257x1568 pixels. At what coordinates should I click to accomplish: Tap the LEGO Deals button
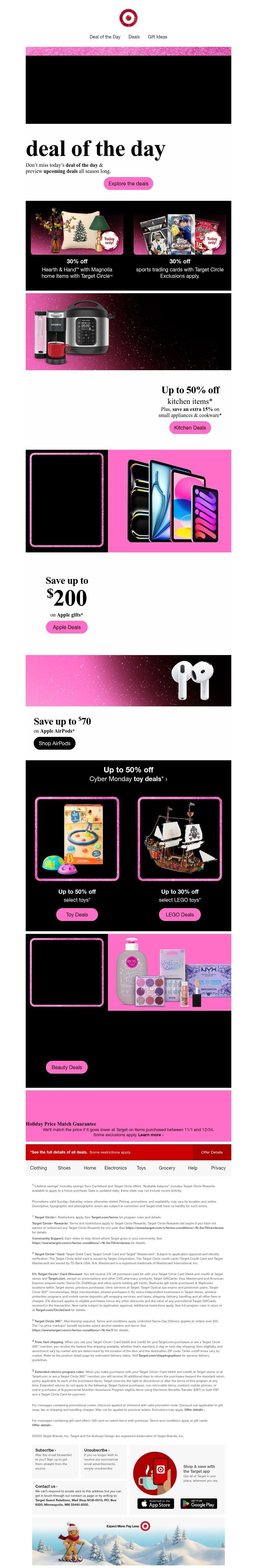(180, 914)
